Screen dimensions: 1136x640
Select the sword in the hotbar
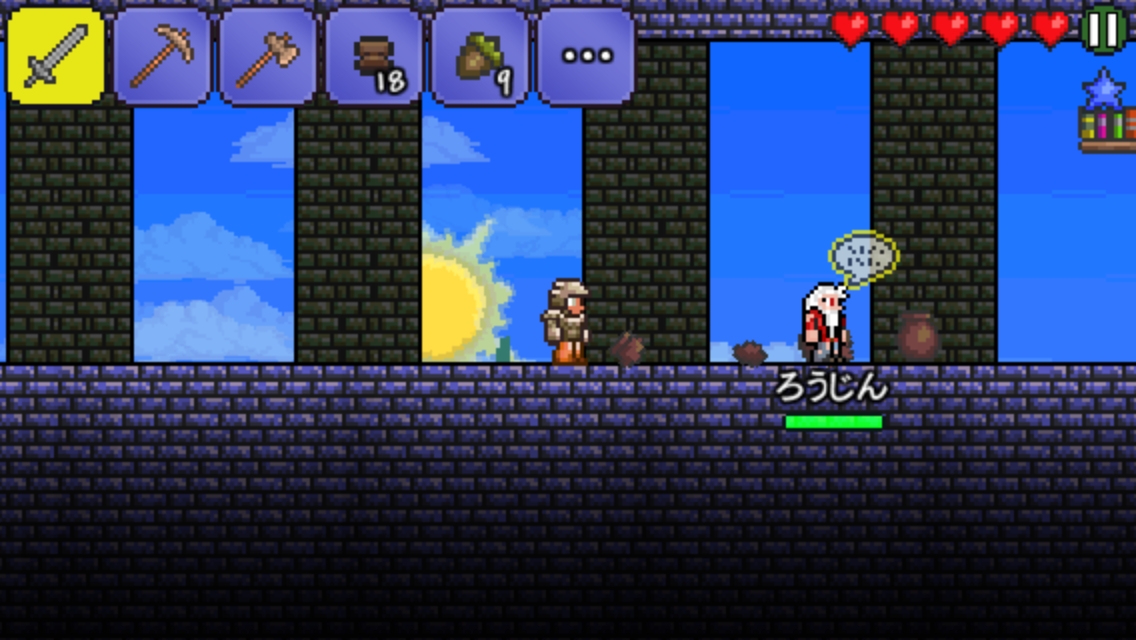point(56,56)
